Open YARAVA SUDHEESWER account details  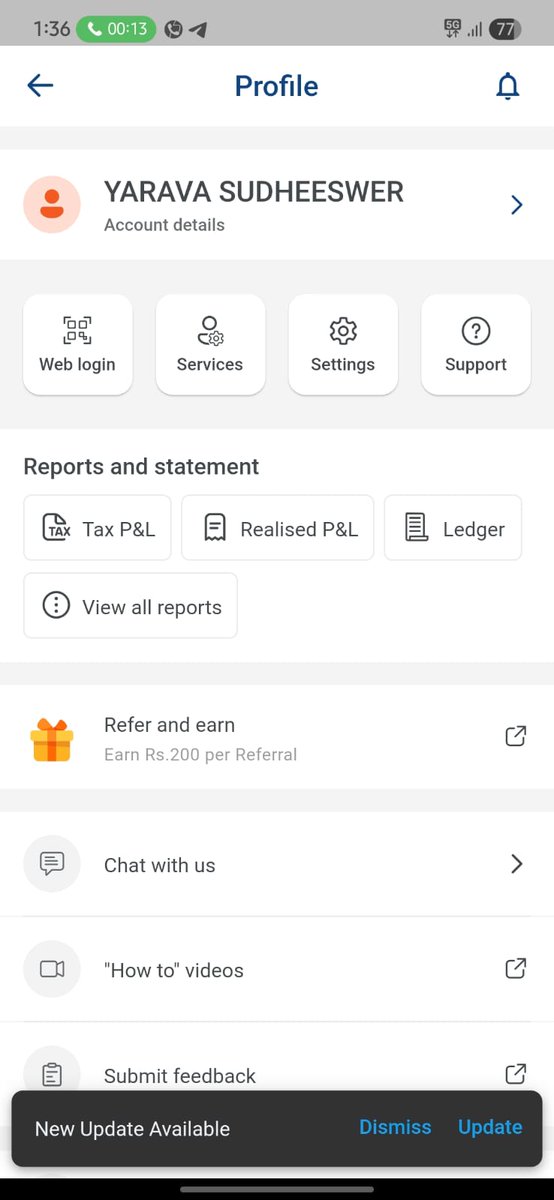coord(277,204)
